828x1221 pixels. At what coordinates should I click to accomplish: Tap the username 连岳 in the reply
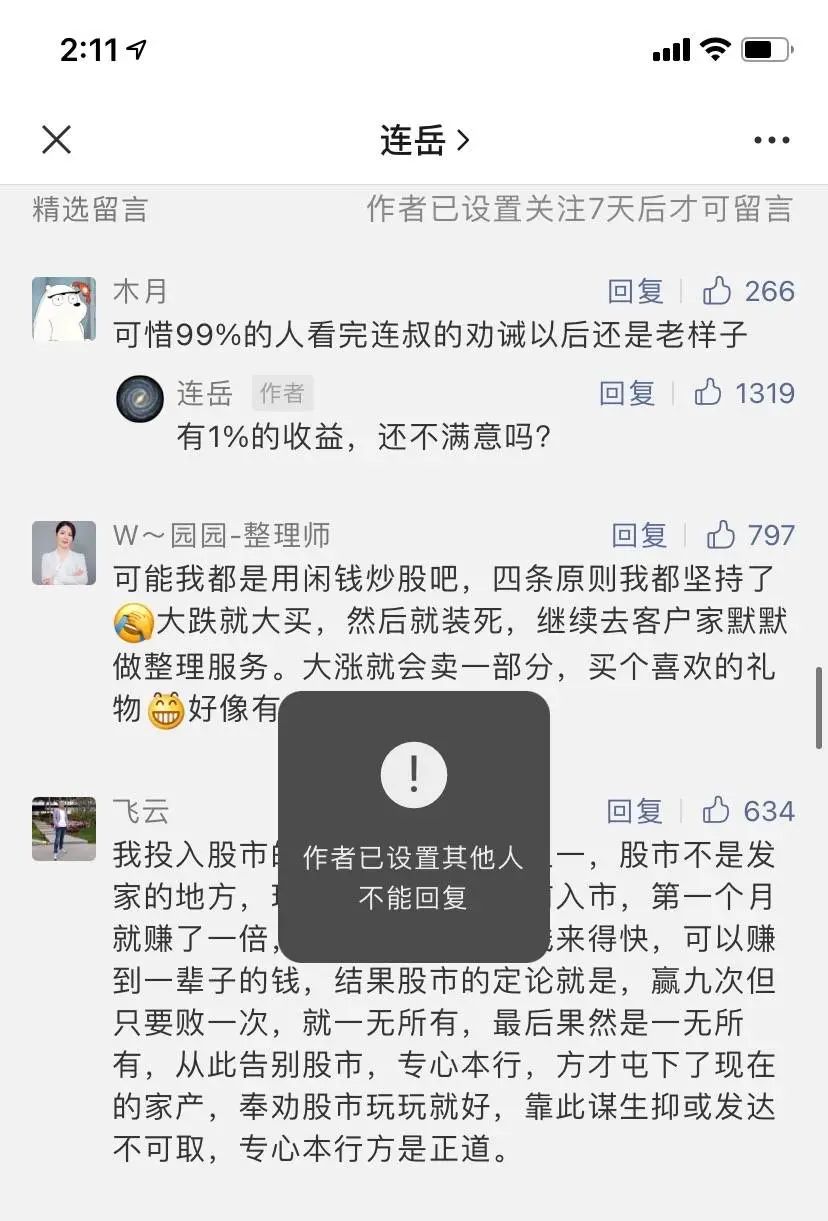204,394
